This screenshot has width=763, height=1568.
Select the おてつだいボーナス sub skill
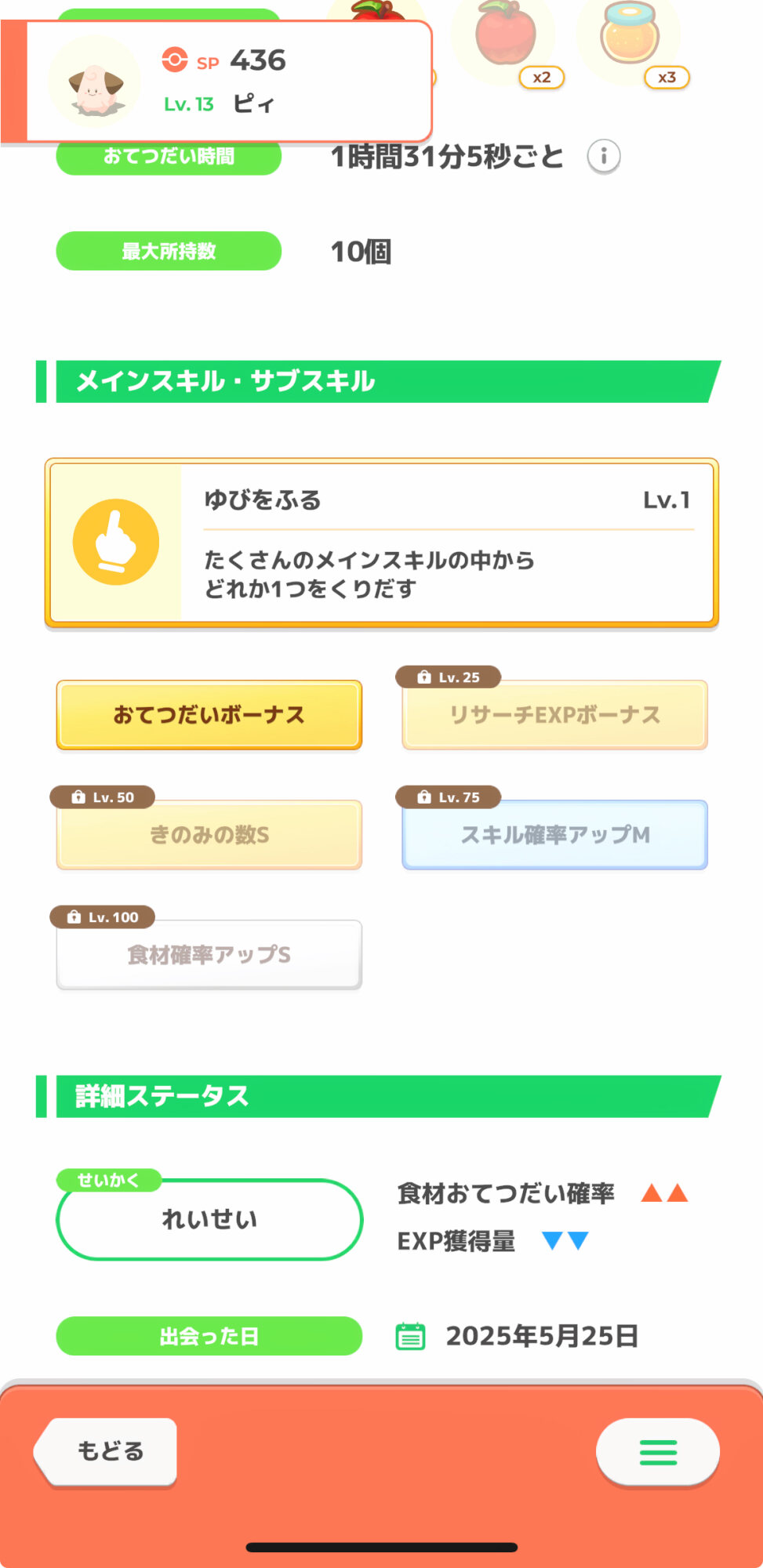click(209, 715)
